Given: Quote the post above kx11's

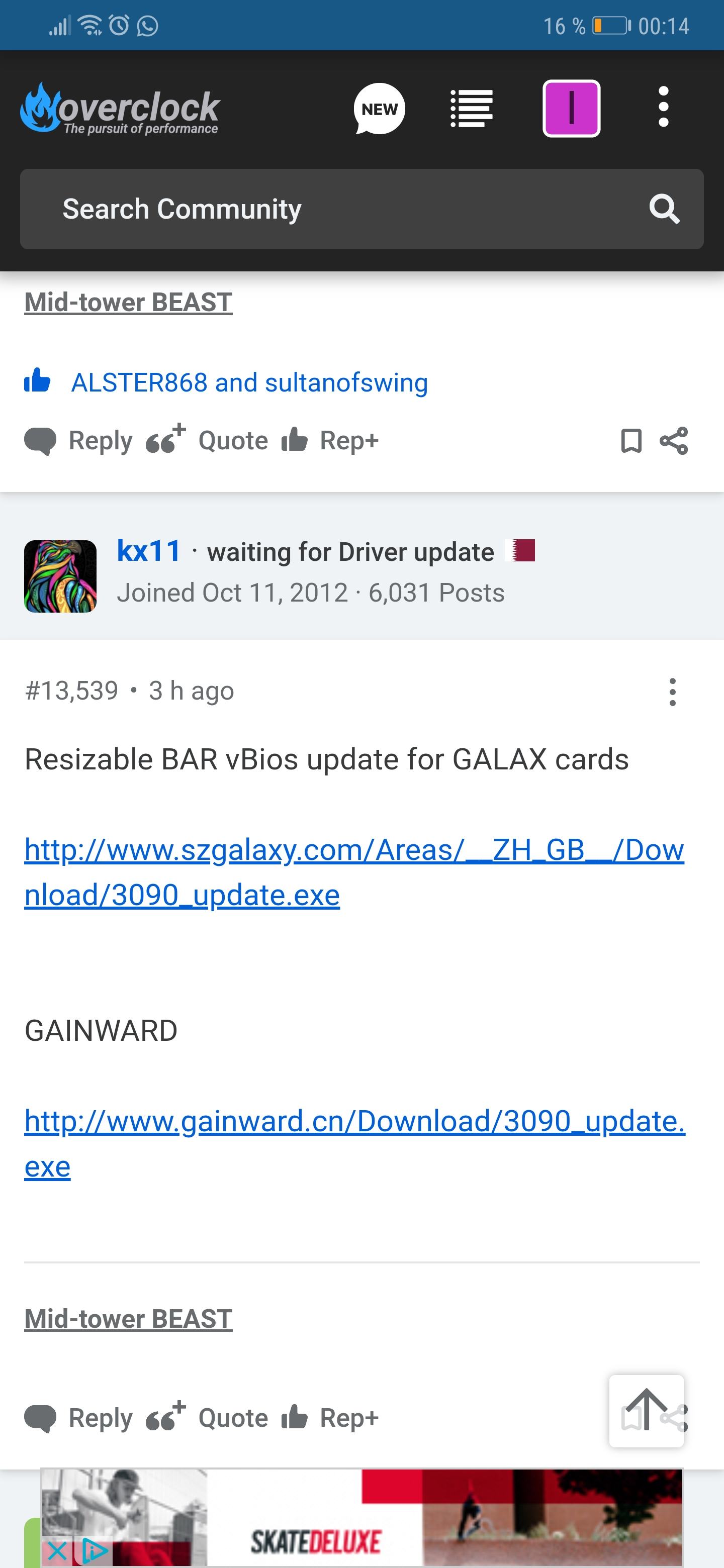Looking at the screenshot, I should coord(207,439).
